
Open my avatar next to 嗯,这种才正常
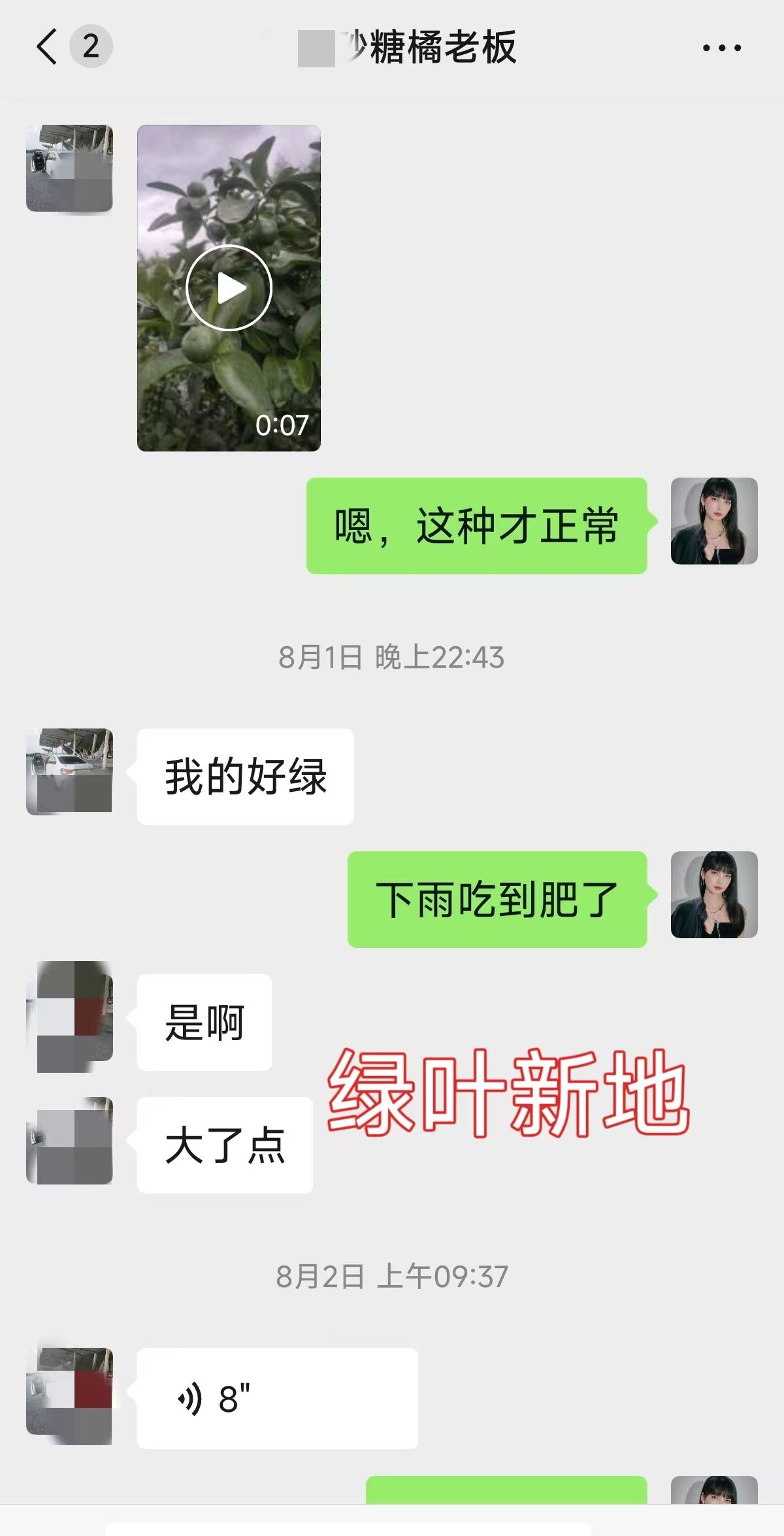tap(714, 521)
